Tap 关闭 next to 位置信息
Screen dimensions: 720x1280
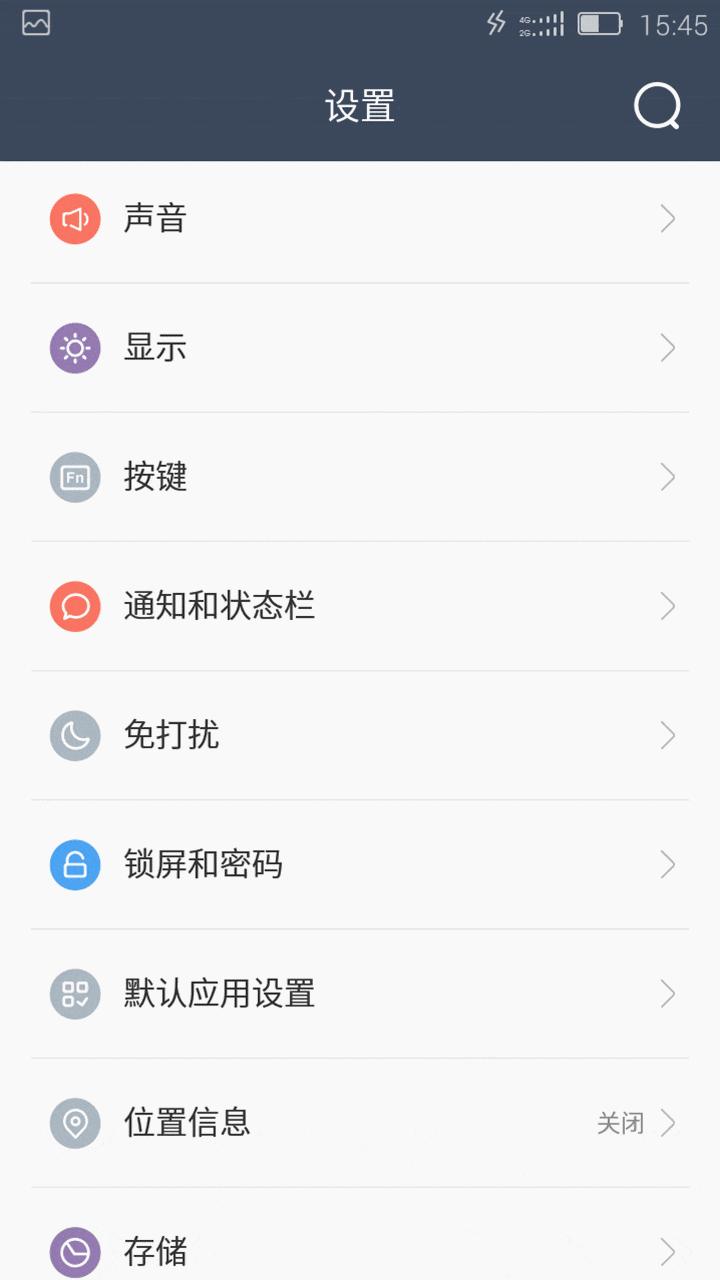(x=622, y=1122)
